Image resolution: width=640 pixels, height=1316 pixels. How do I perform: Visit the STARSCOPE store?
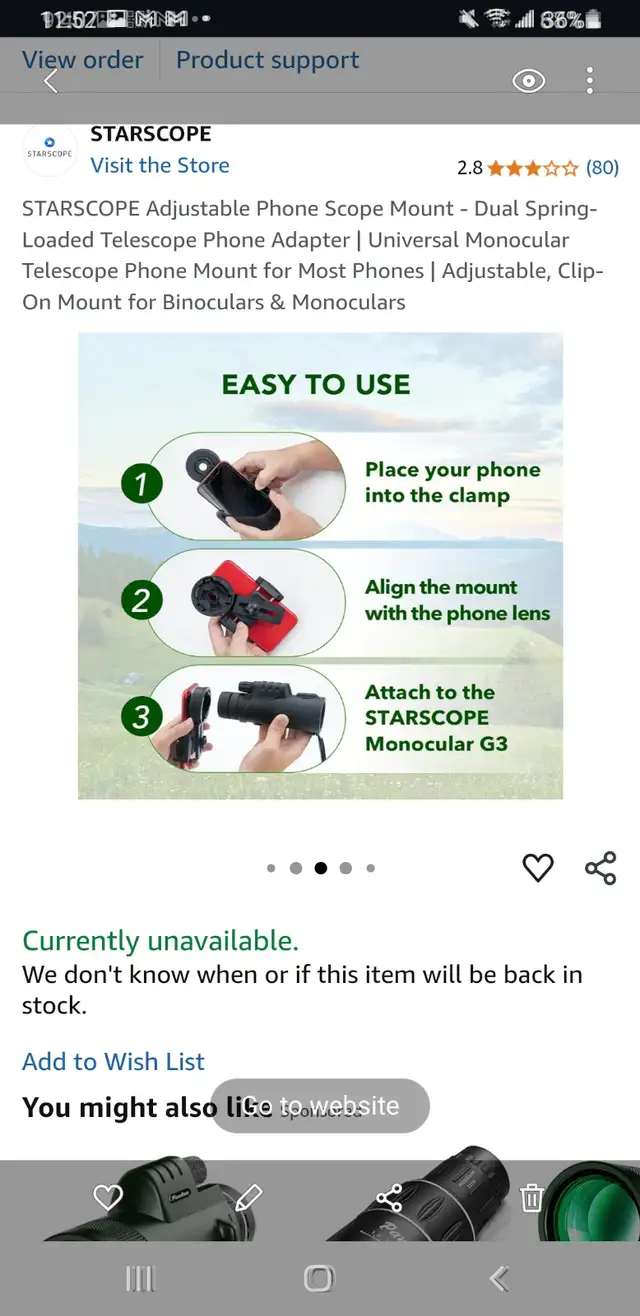pyautogui.click(x=160, y=166)
